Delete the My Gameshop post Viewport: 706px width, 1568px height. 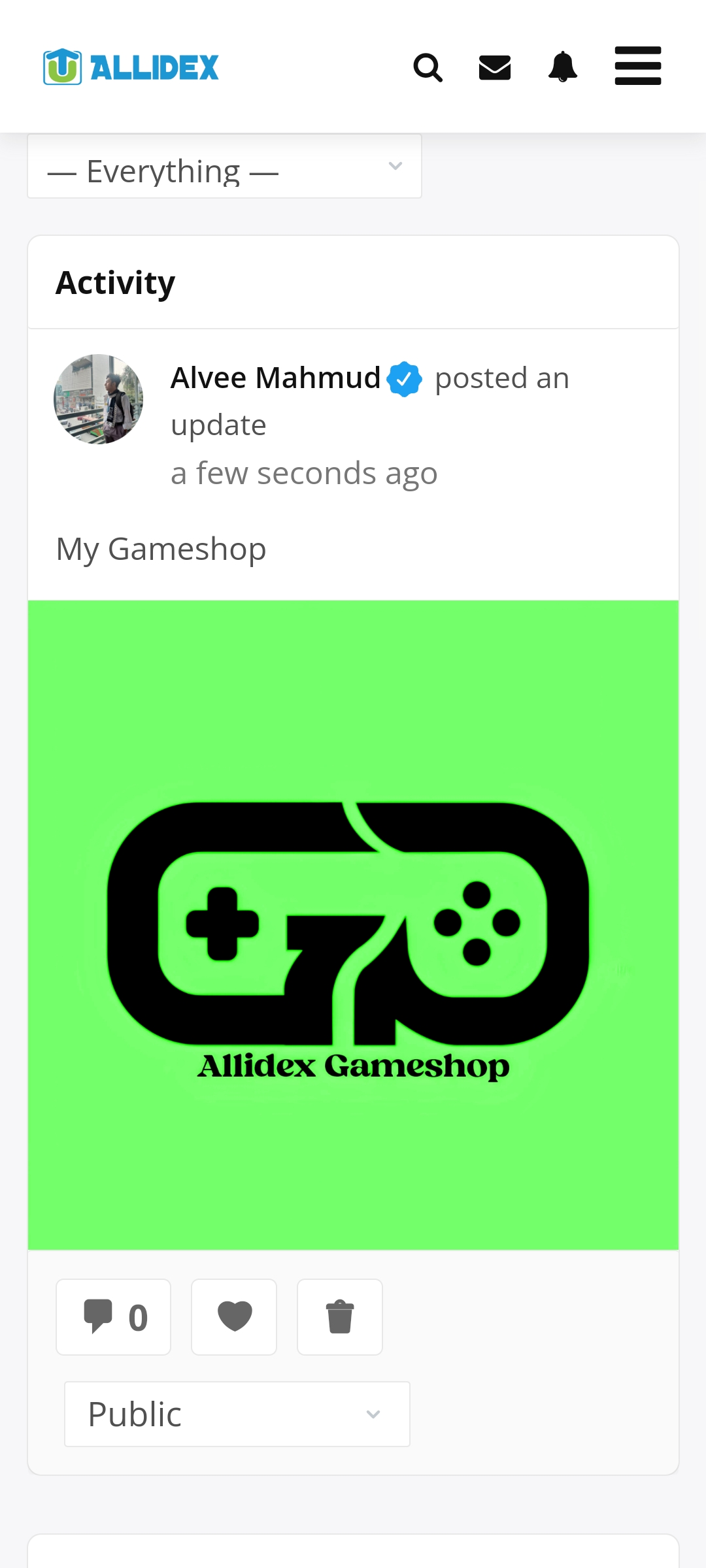(340, 1317)
